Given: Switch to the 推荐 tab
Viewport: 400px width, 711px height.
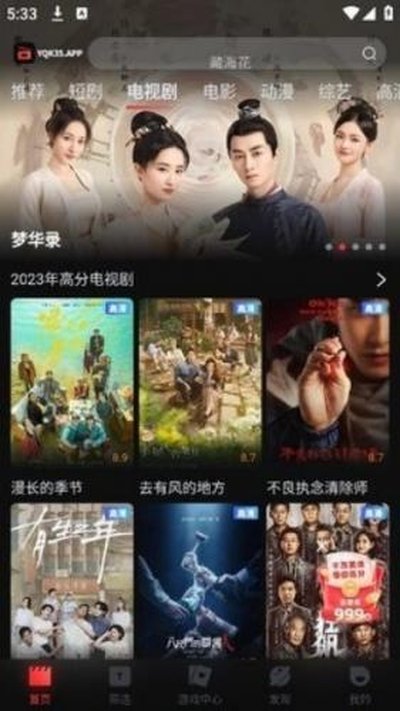Looking at the screenshot, I should pos(28,92).
